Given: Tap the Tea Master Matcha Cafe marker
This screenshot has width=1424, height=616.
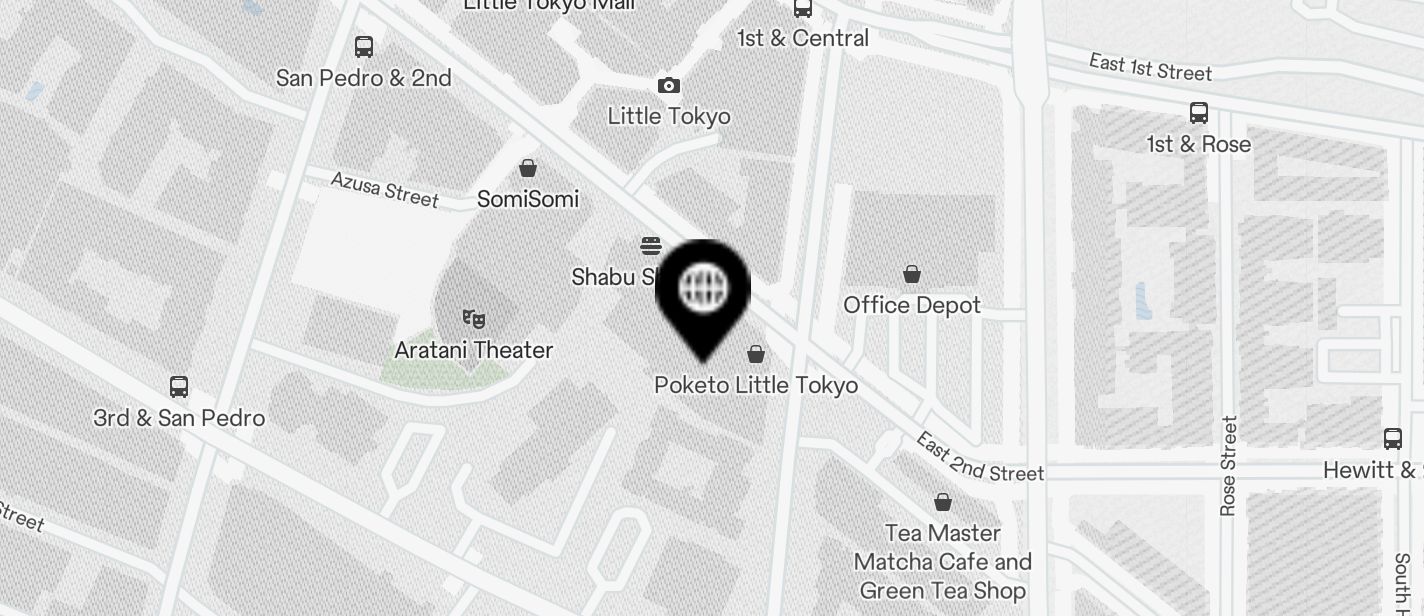Looking at the screenshot, I should click(943, 502).
